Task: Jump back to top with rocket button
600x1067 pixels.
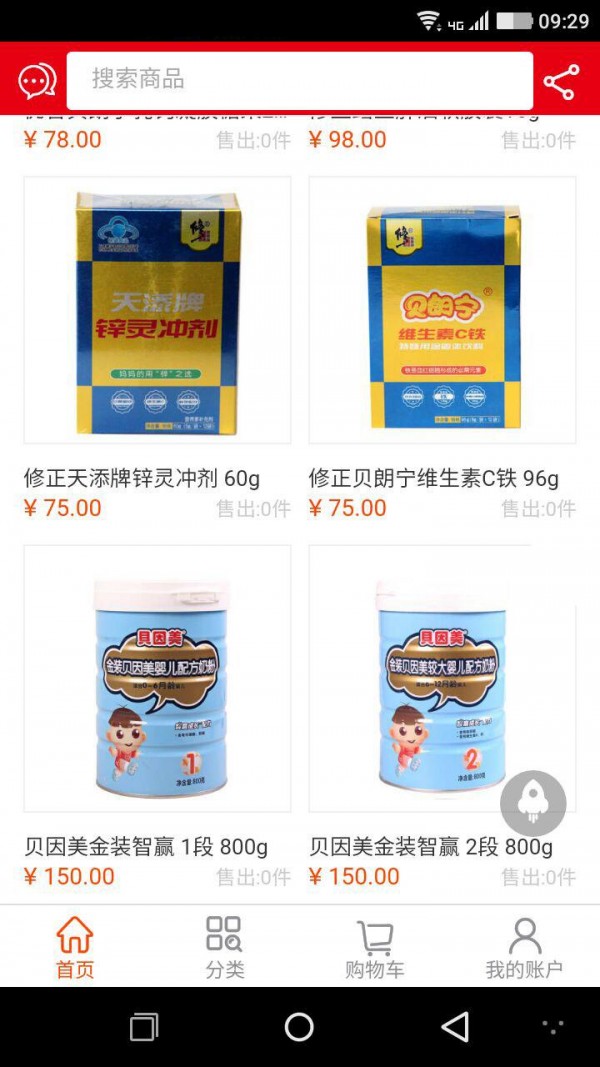Action: coord(533,803)
